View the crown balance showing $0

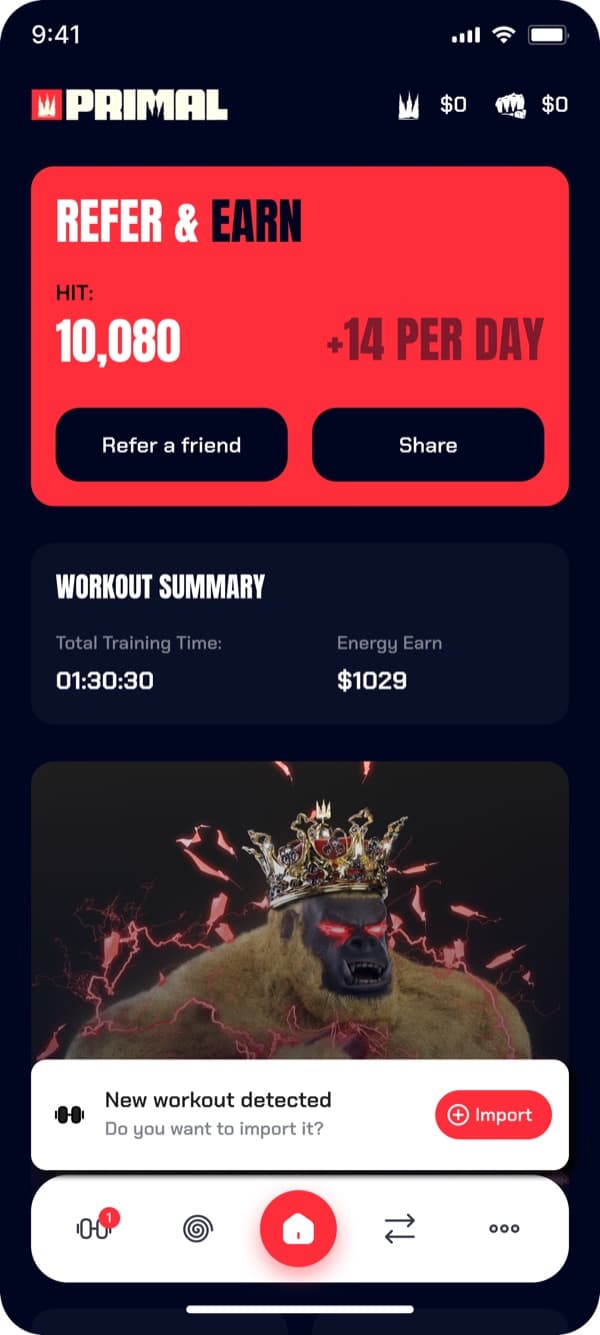[x=432, y=105]
